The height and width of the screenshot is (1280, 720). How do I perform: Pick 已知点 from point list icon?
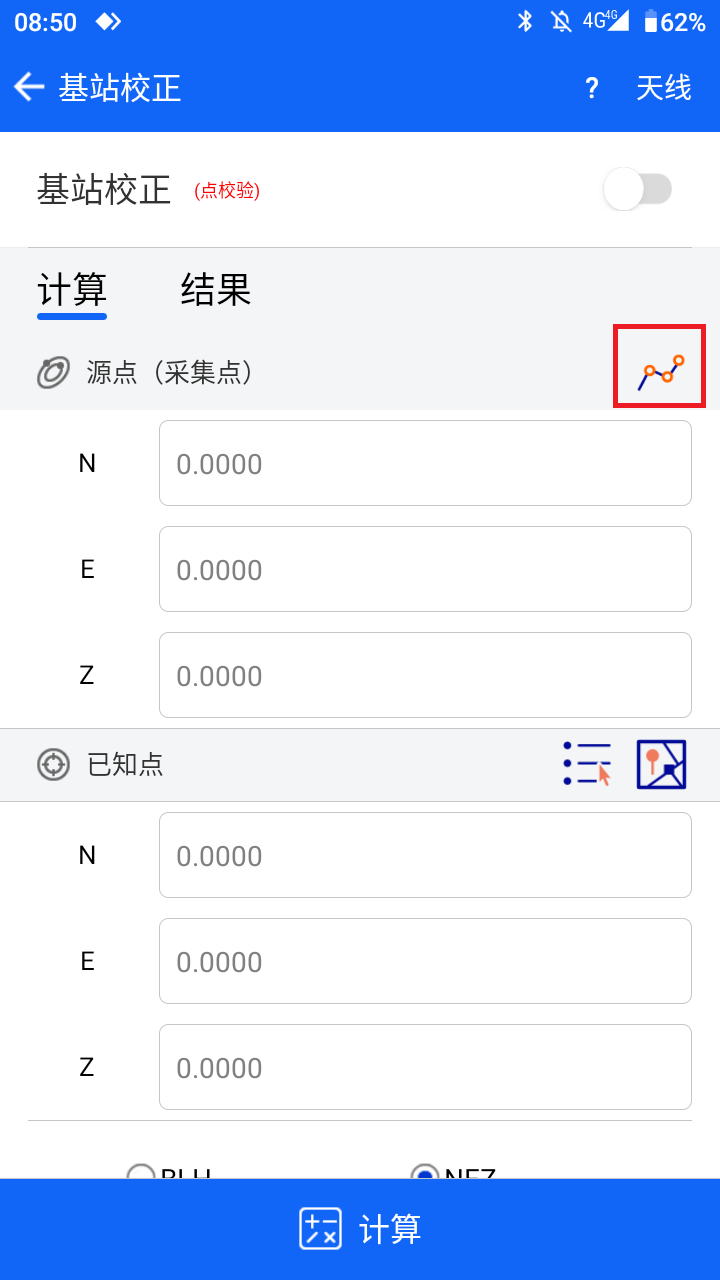587,764
